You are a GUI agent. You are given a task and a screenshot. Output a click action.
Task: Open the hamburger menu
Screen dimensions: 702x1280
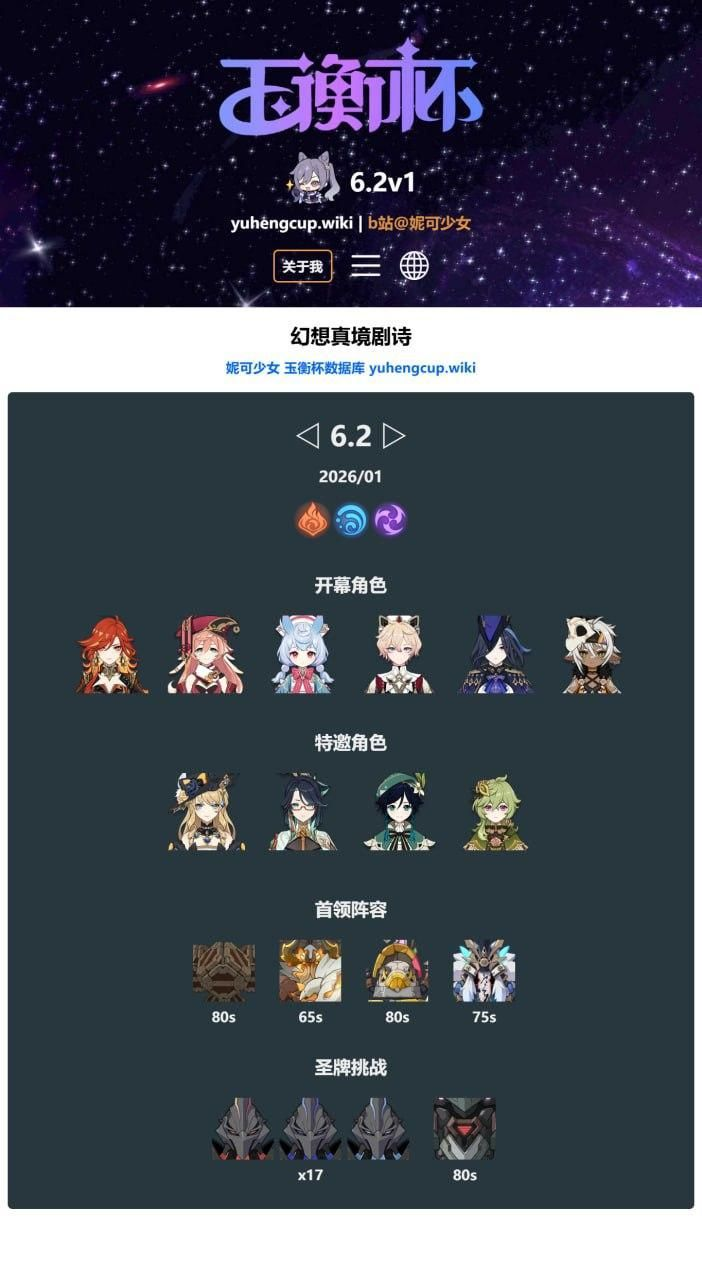click(366, 265)
